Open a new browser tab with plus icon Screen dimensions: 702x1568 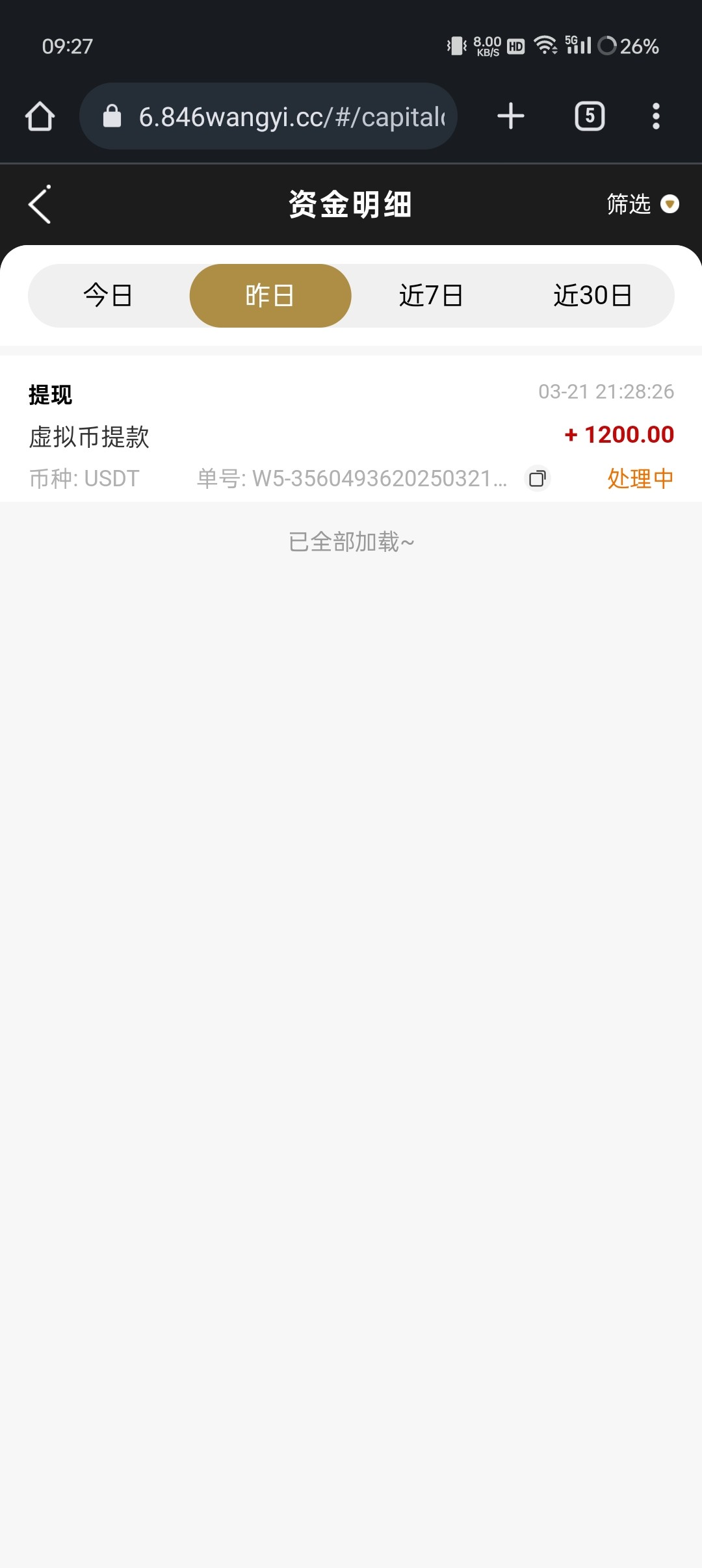[510, 116]
